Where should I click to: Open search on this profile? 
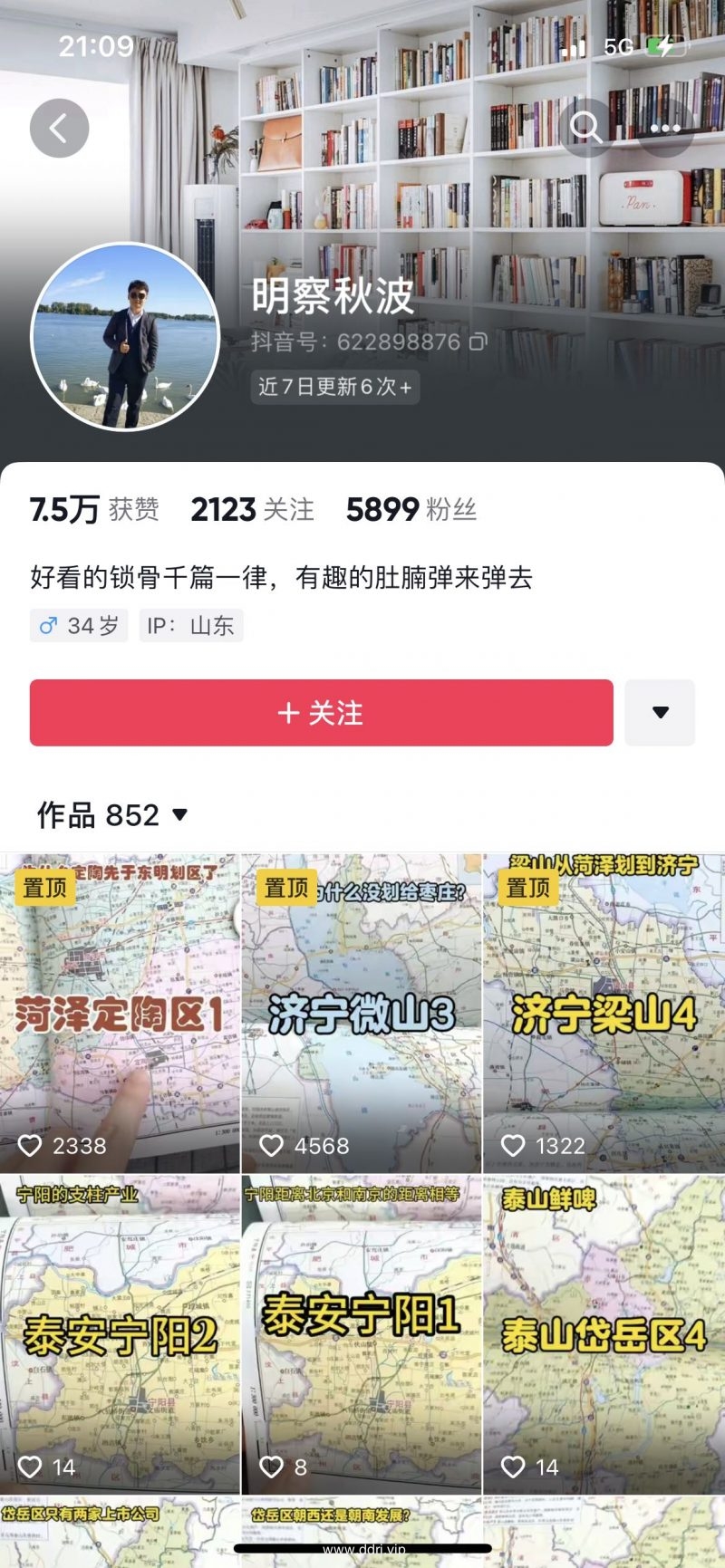coord(585,128)
